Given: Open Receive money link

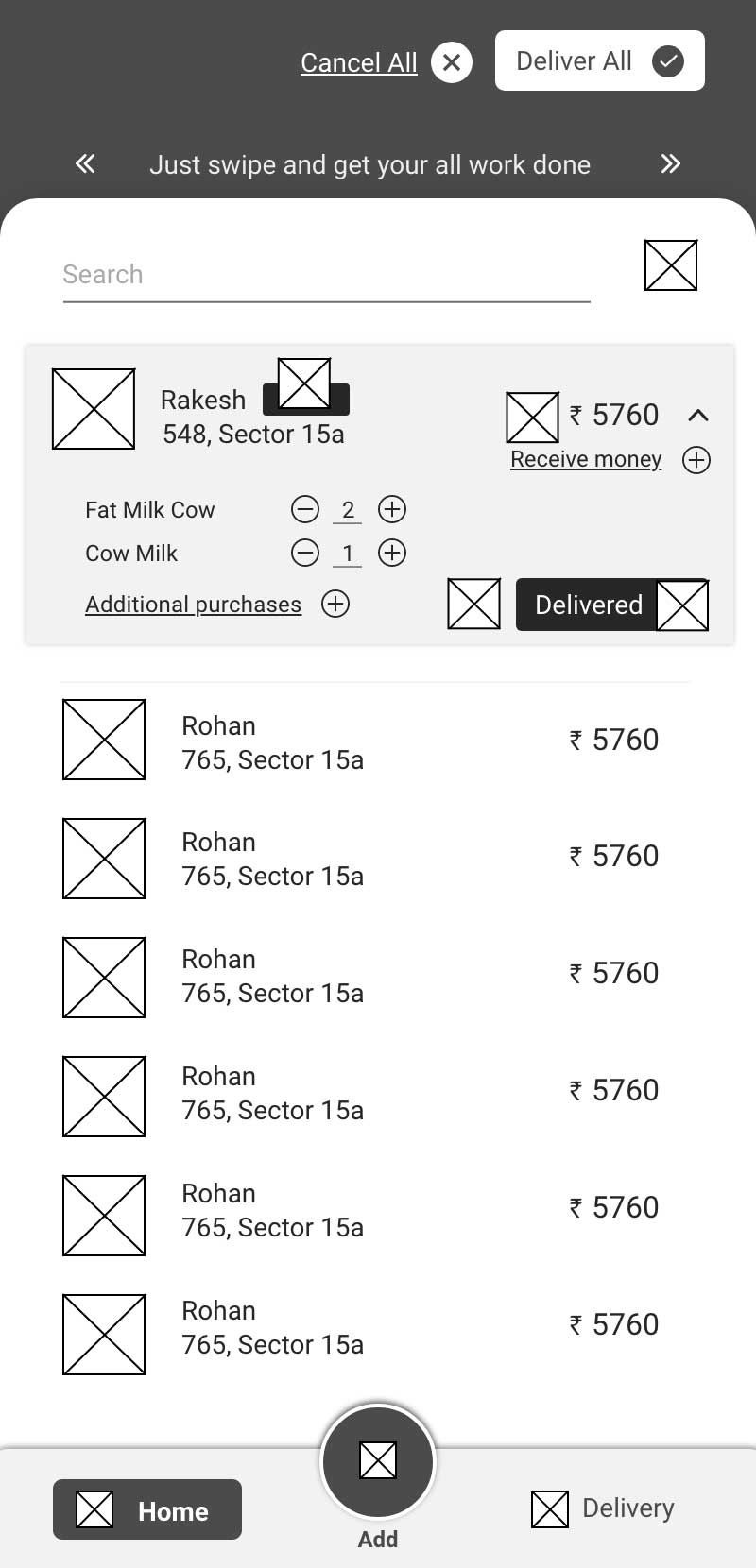Looking at the screenshot, I should [x=586, y=459].
